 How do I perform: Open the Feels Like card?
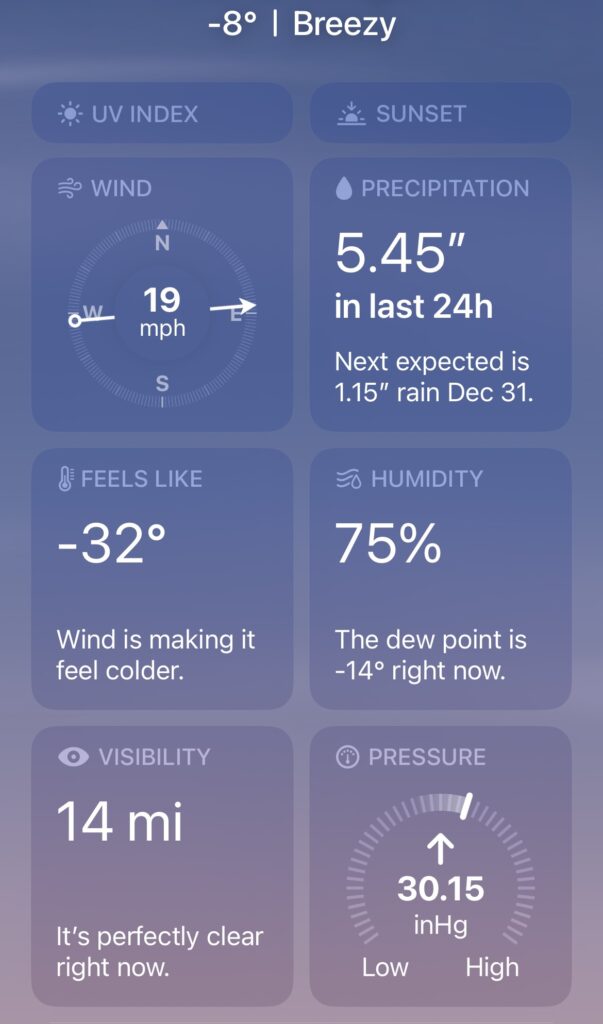click(162, 579)
